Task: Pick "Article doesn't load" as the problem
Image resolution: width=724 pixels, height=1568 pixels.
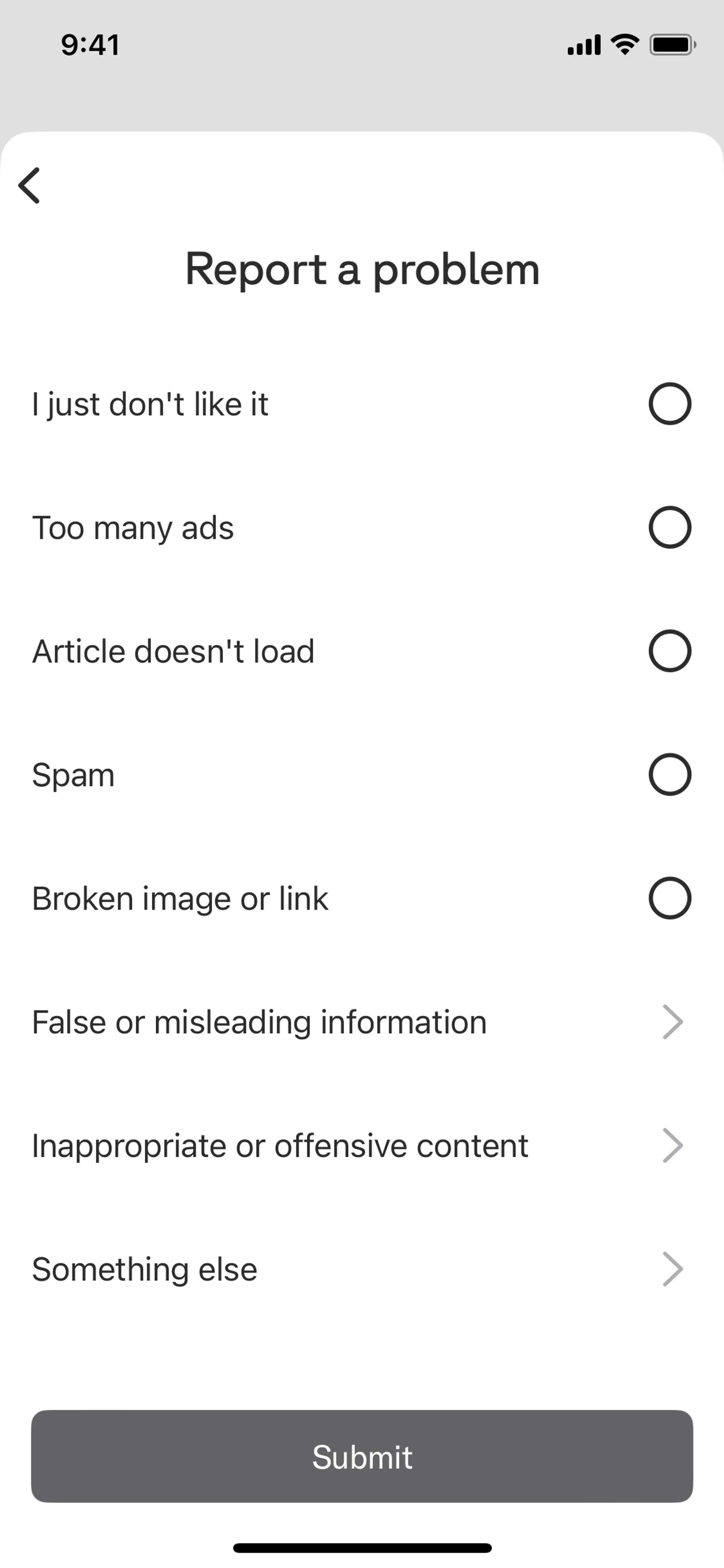Action: coord(362,651)
